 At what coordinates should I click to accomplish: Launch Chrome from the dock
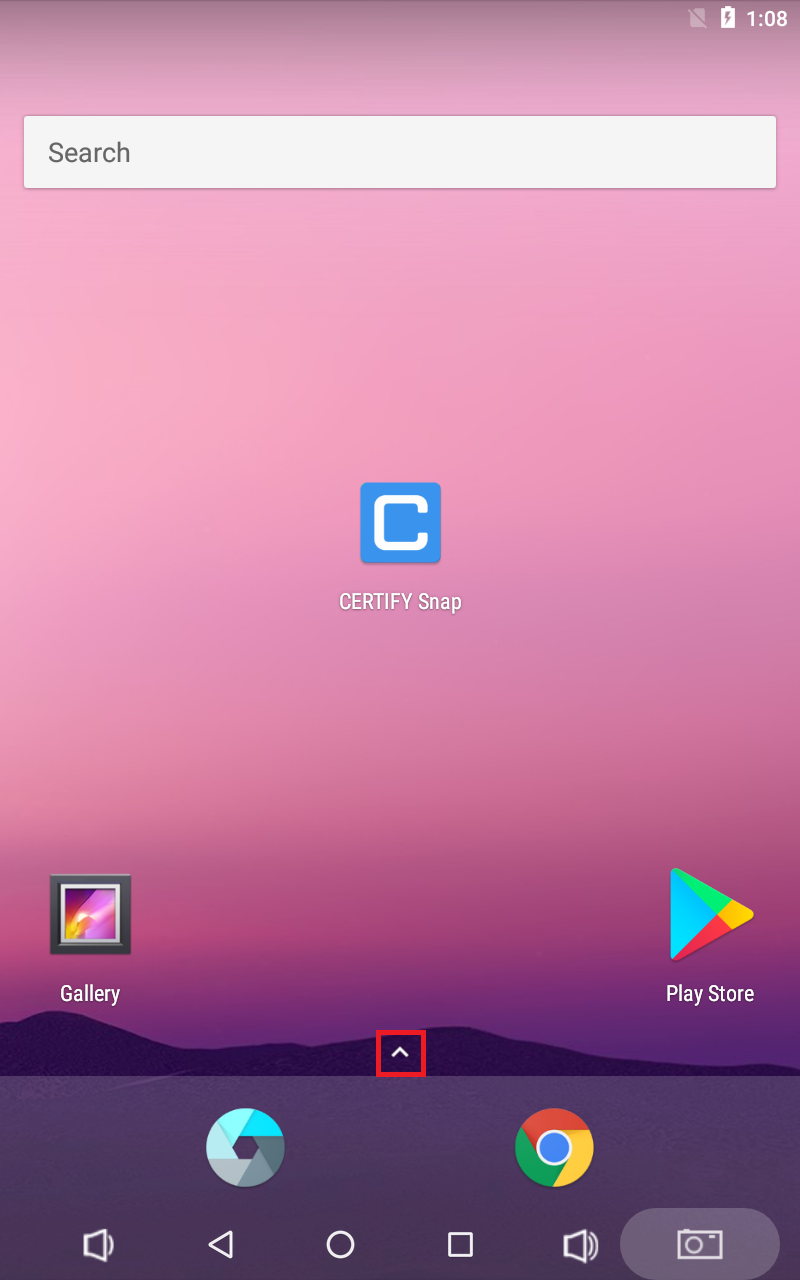pyautogui.click(x=554, y=1148)
